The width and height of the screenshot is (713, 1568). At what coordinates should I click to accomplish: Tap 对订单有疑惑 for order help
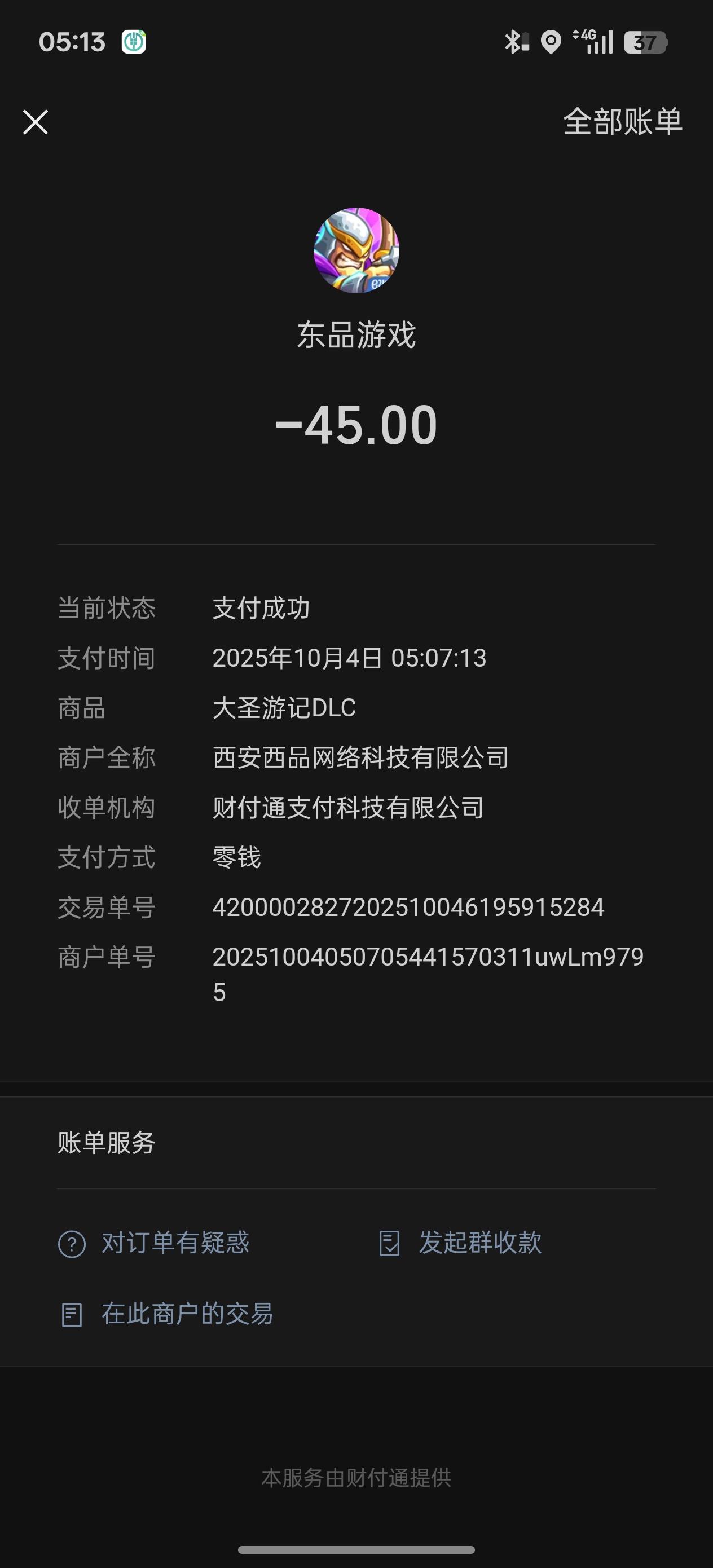coord(154,1243)
